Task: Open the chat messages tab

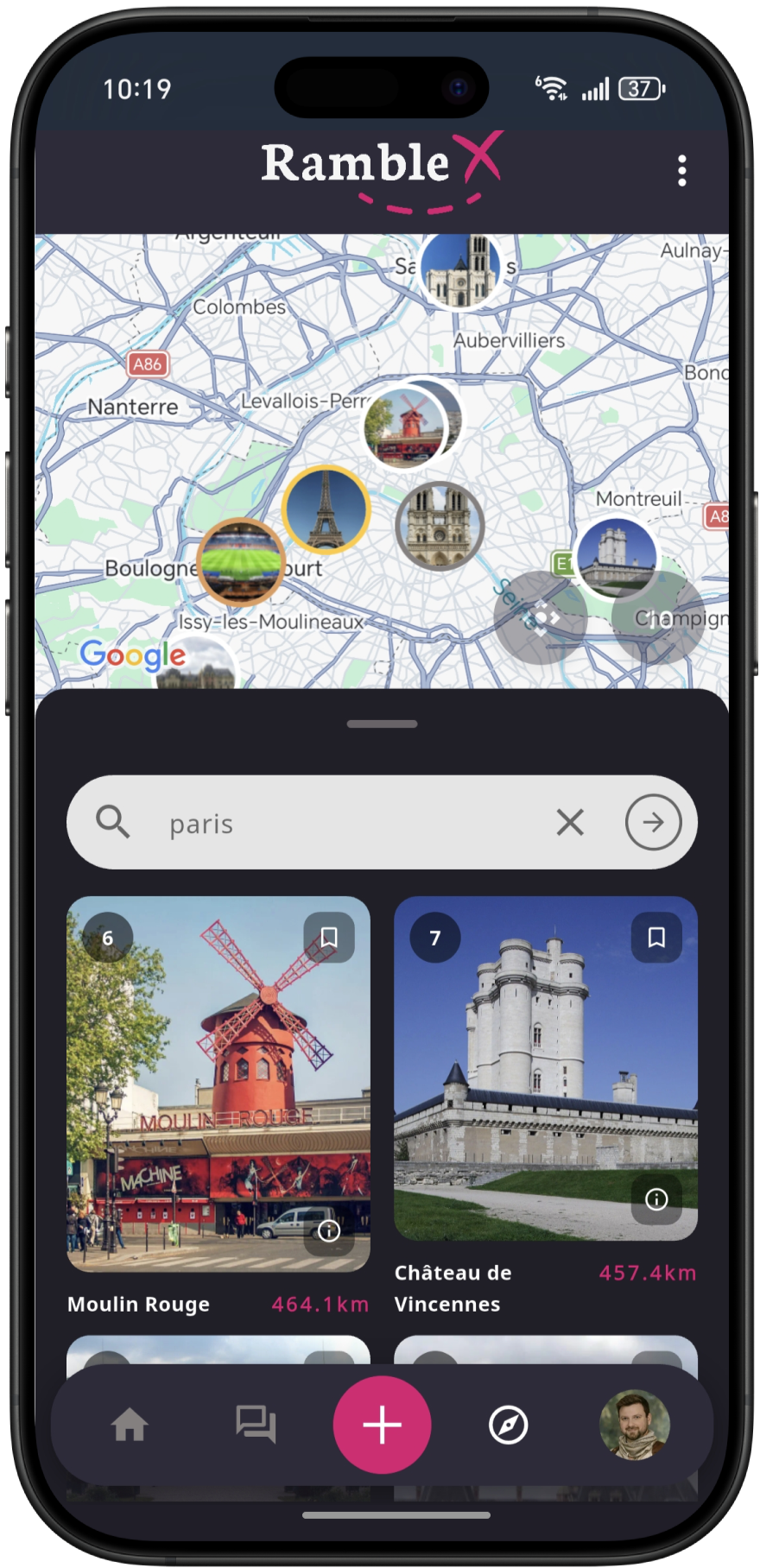Action: (256, 1425)
